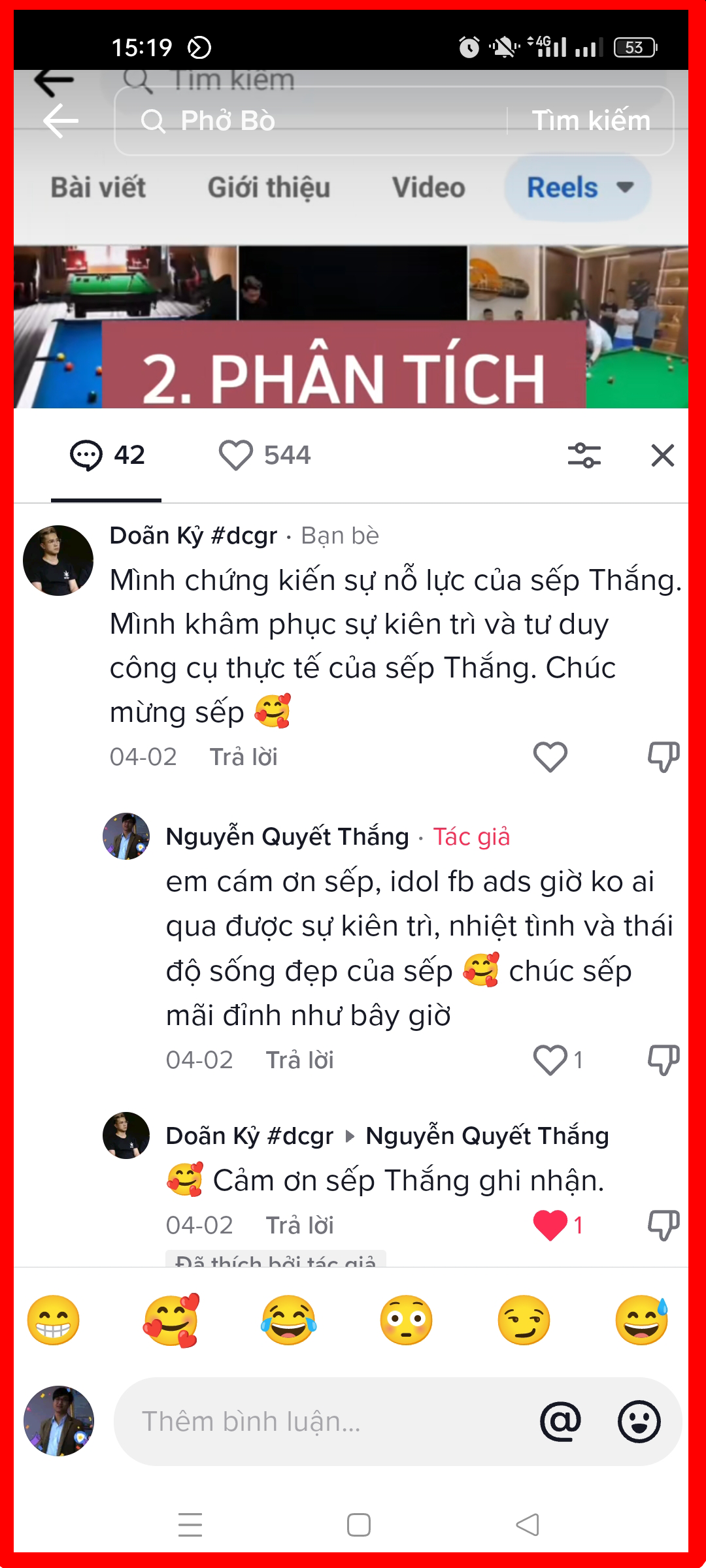The height and width of the screenshot is (1568, 706).
Task: Dislike Doãn Kỷ's 'Cảm ơn sếp' reply
Action: (663, 1225)
